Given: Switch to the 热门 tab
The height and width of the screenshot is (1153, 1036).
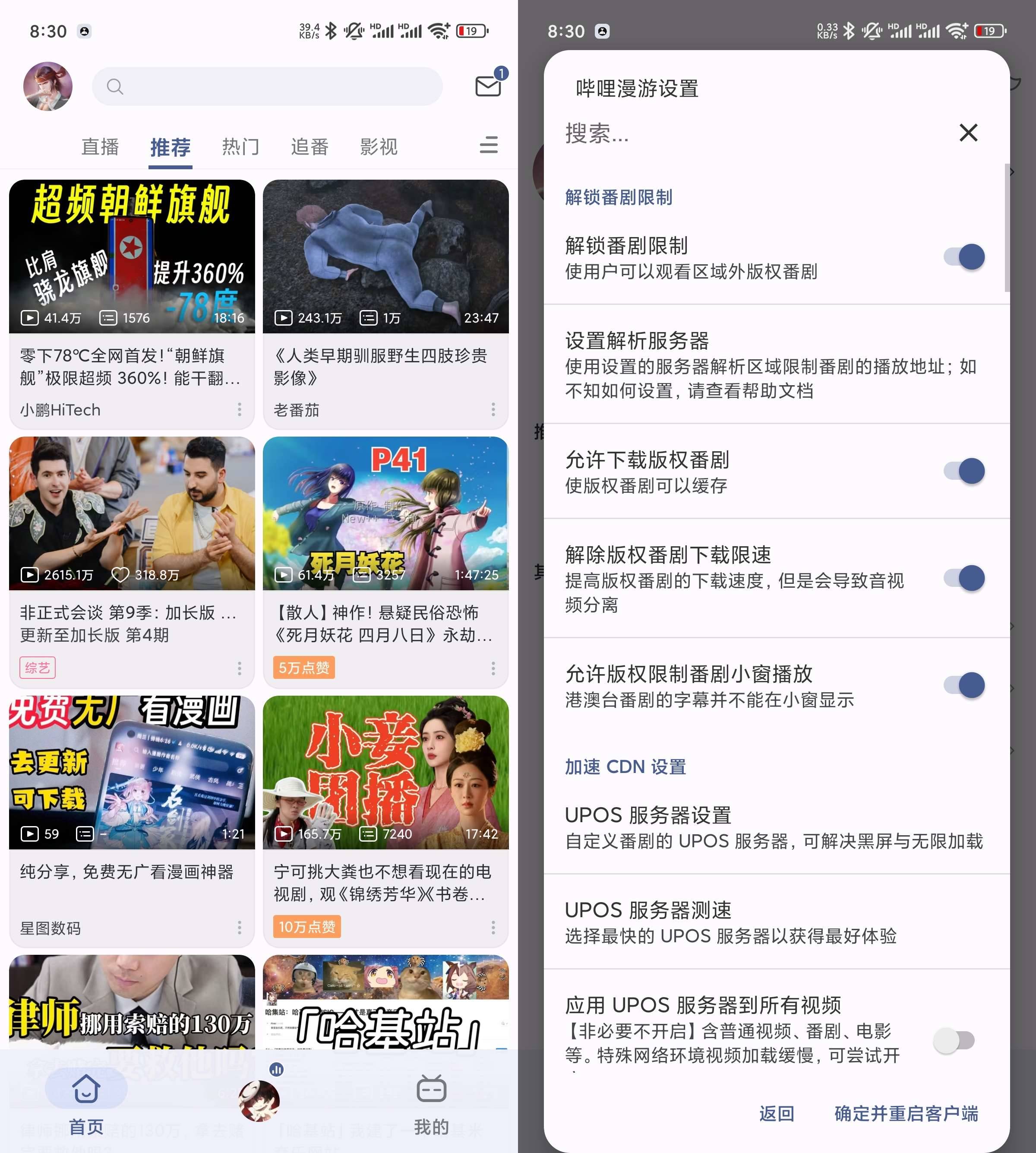Looking at the screenshot, I should click(240, 147).
